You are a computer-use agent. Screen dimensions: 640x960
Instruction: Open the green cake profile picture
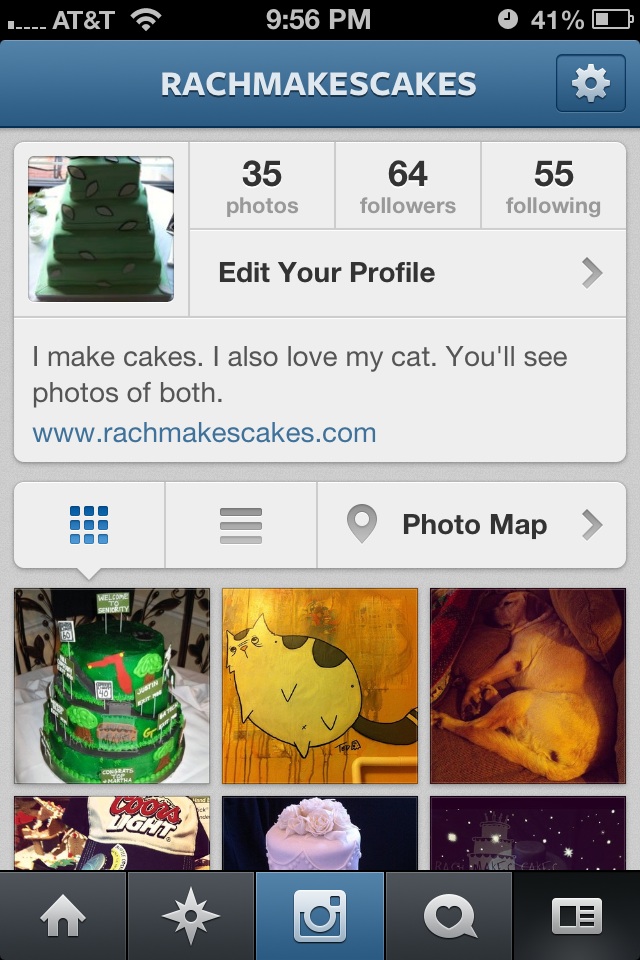[101, 229]
